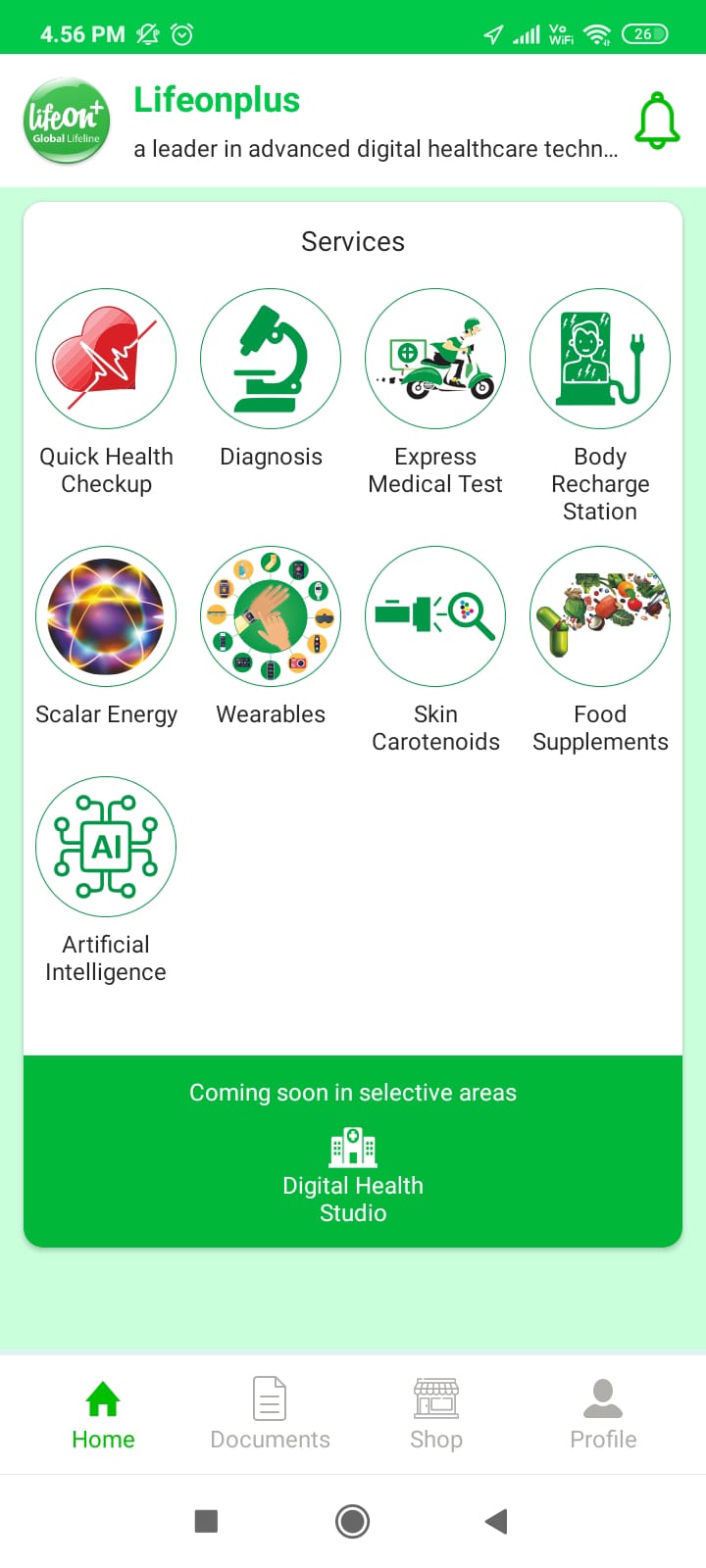Open recent apps with square button

click(206, 1521)
